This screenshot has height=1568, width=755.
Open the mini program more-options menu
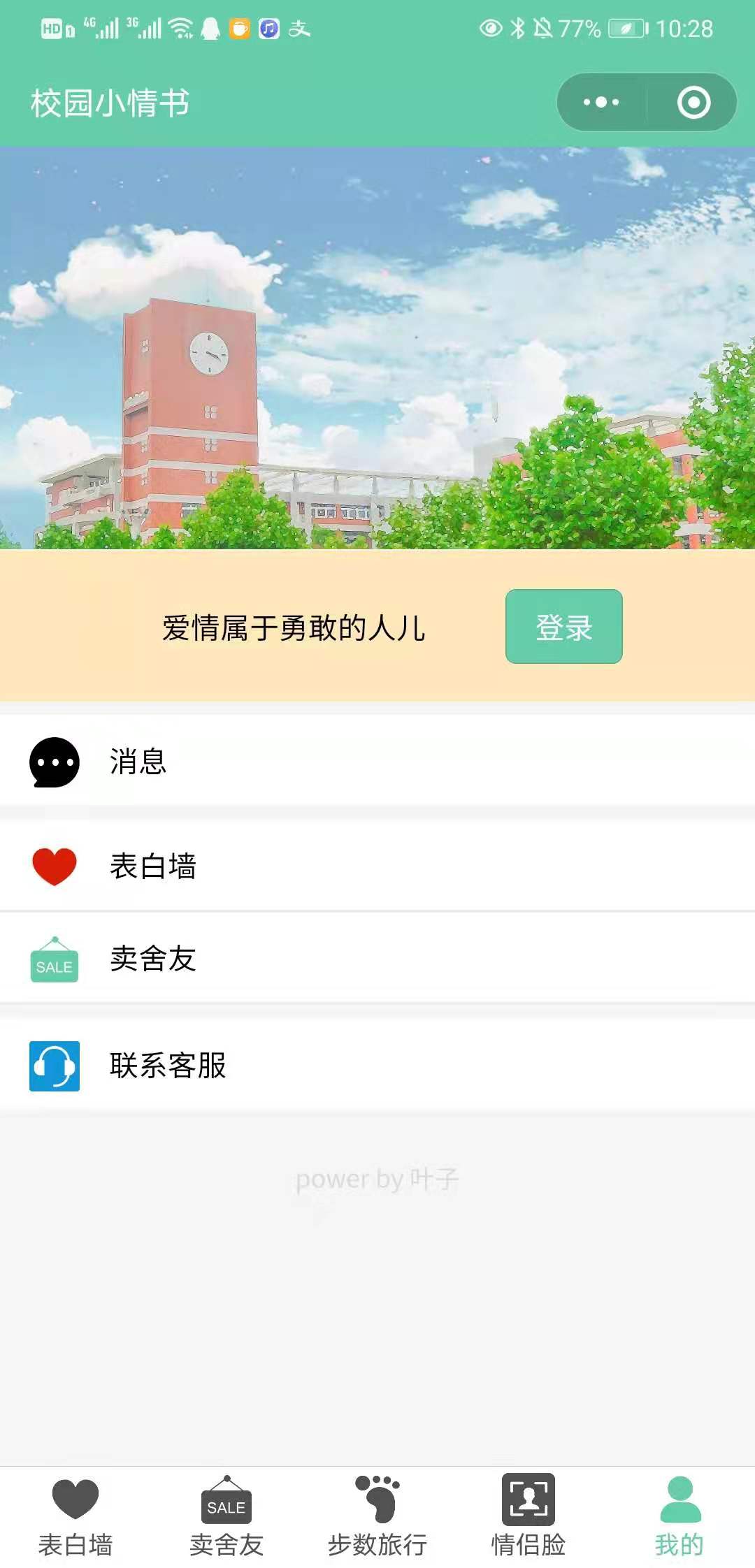[601, 102]
